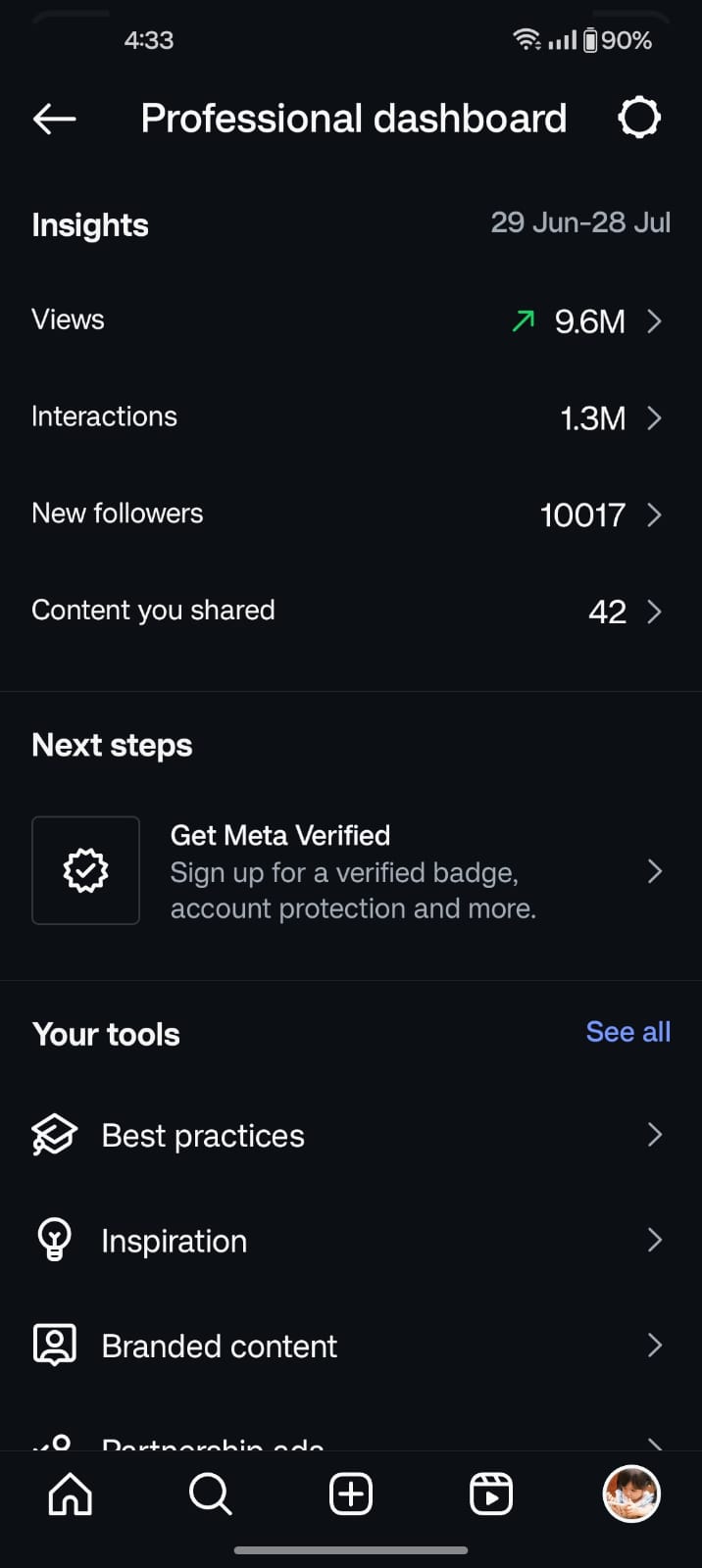The image size is (702, 1568).
Task: Tap See all tools link
Action: click(x=628, y=1032)
